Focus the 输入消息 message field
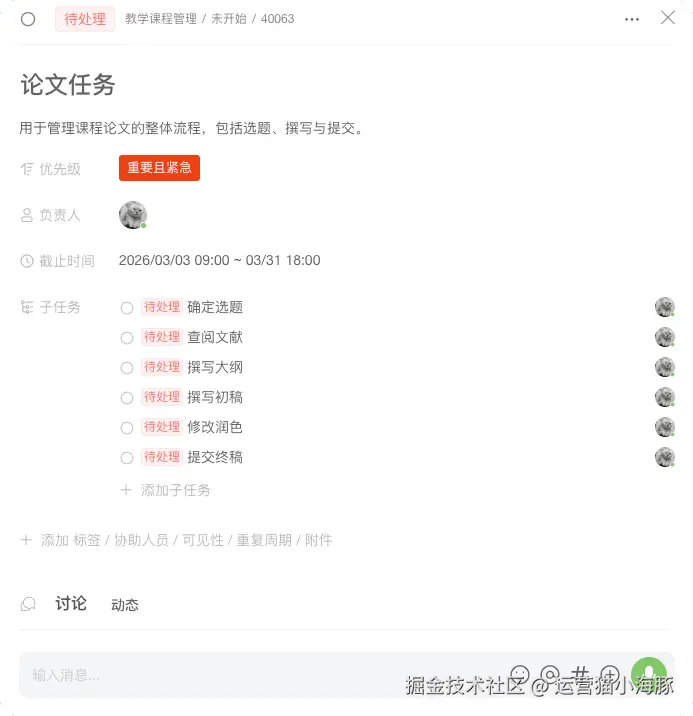Image resolution: width=693 pixels, height=716 pixels. [200, 675]
